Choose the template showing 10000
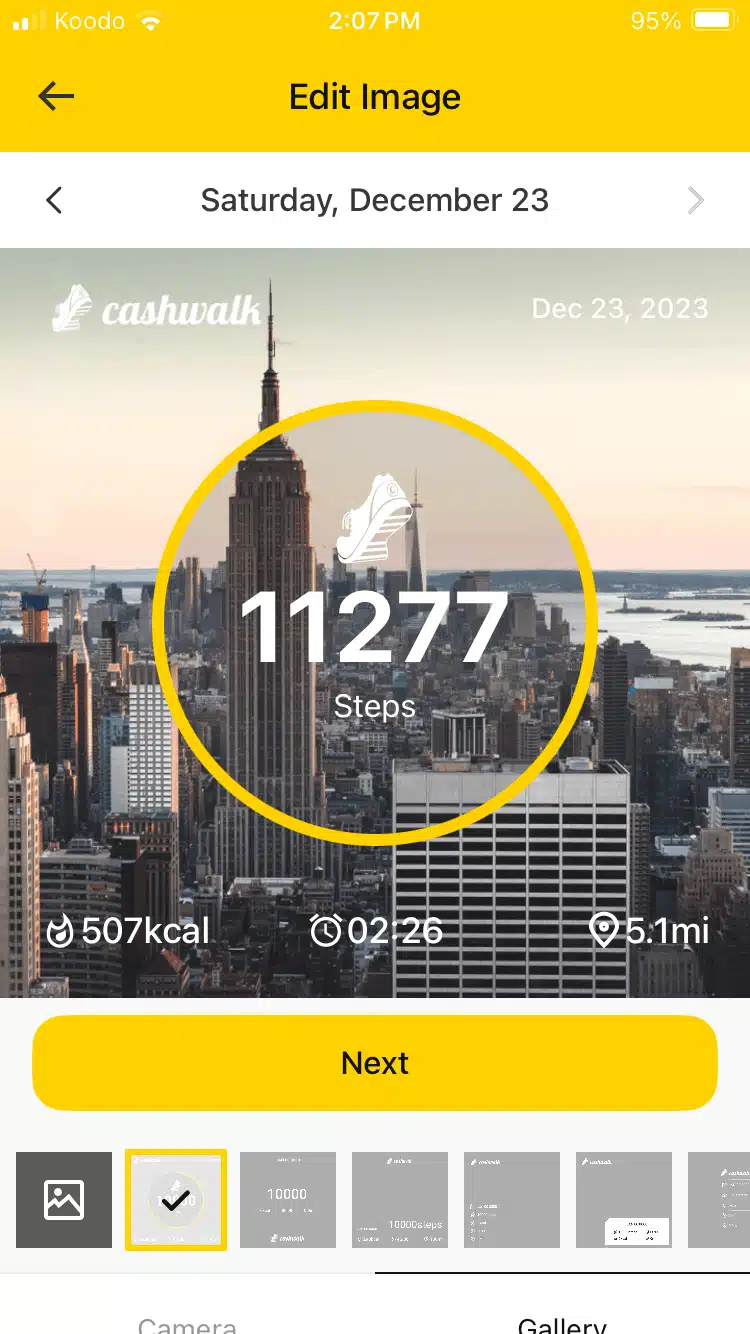Viewport: 750px width, 1334px height. coord(288,1200)
